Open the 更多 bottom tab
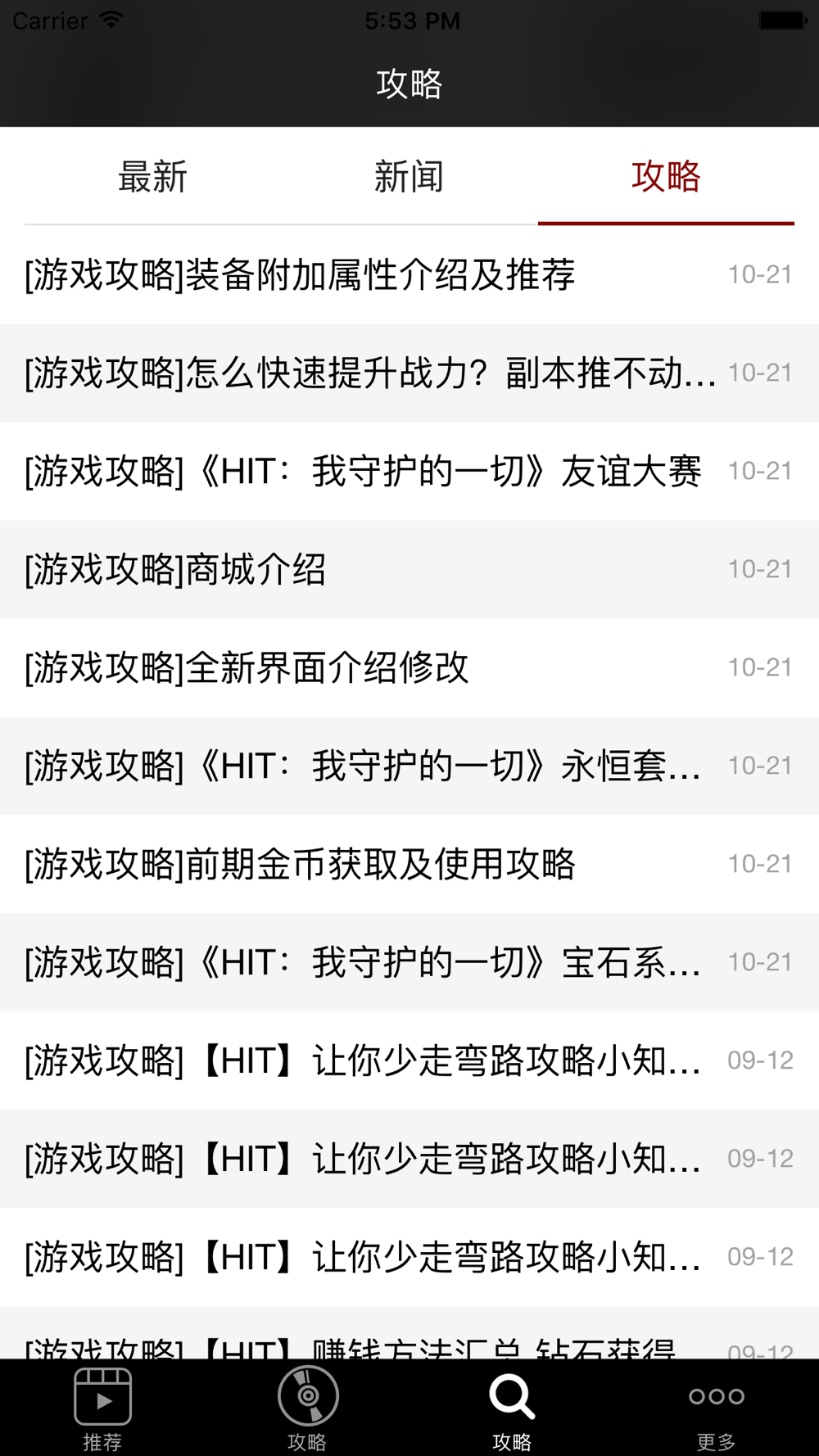 (717, 1408)
